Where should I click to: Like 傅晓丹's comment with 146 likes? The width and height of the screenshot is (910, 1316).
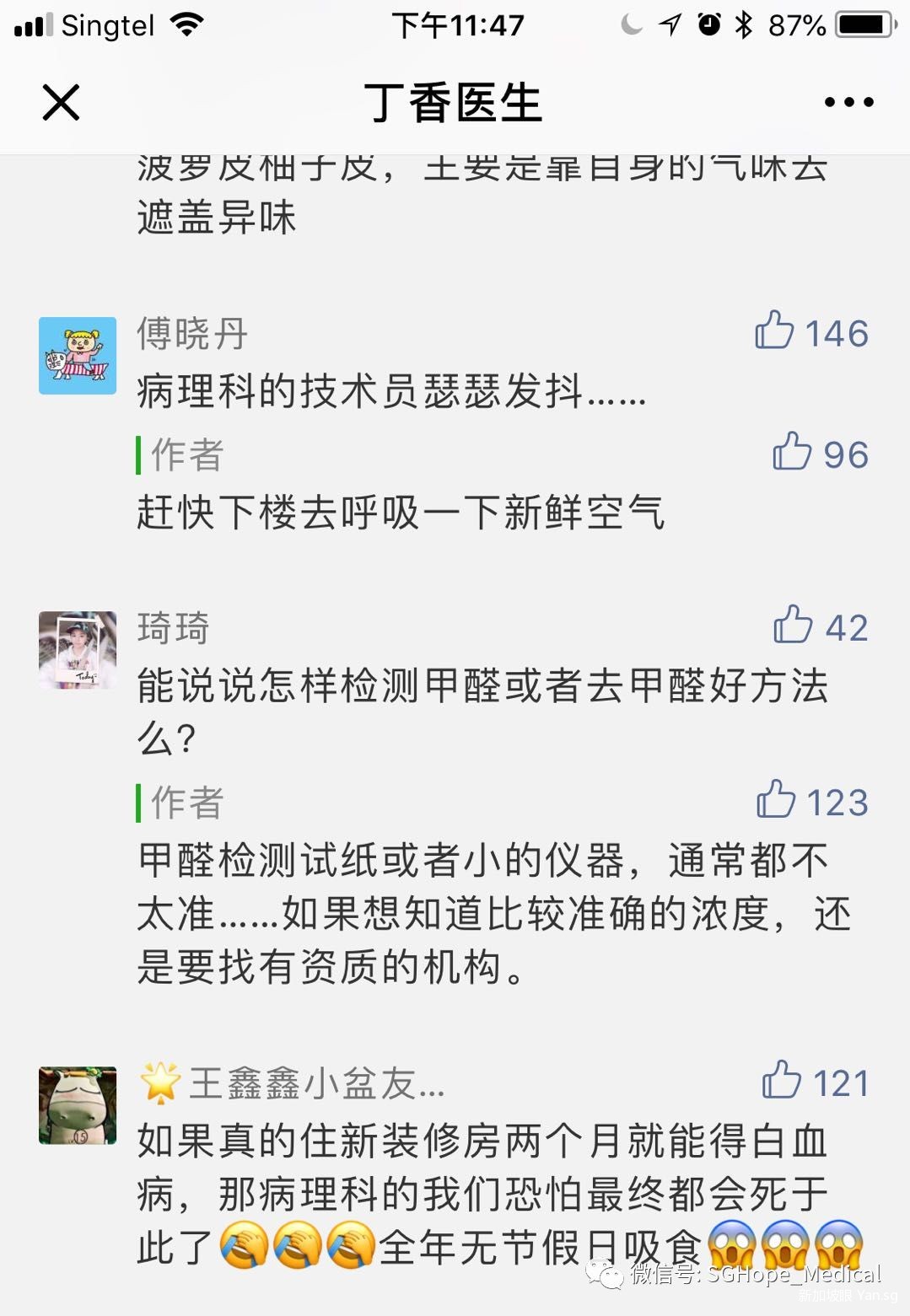click(x=774, y=330)
